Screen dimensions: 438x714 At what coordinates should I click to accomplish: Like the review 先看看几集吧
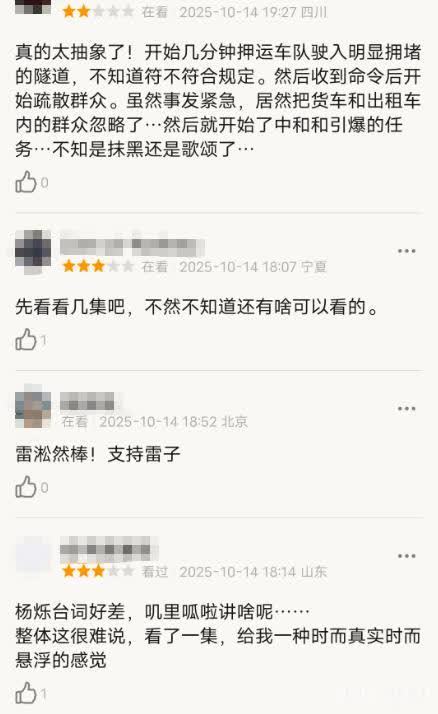point(26,340)
